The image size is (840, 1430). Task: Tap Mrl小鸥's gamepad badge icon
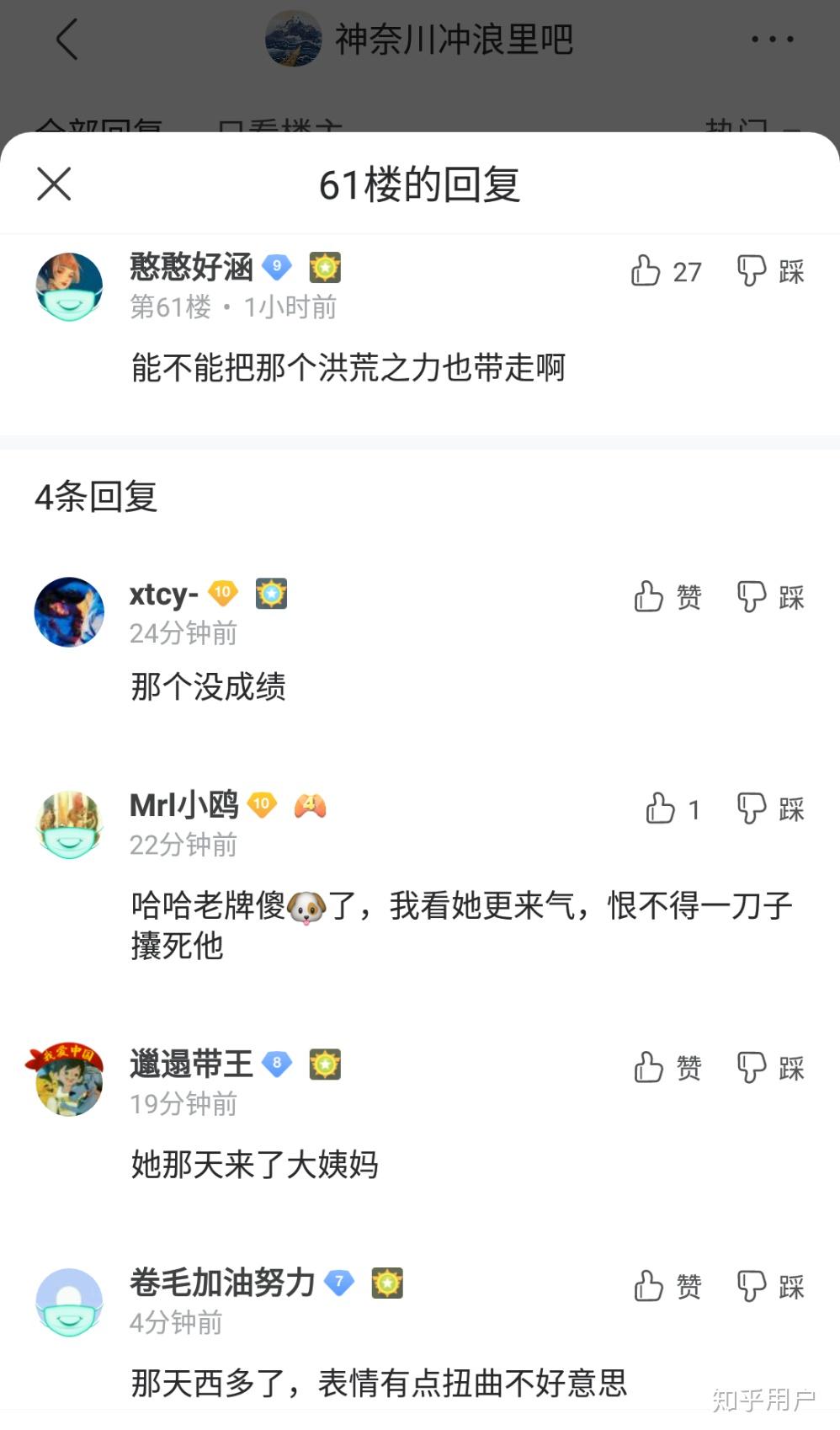311,805
